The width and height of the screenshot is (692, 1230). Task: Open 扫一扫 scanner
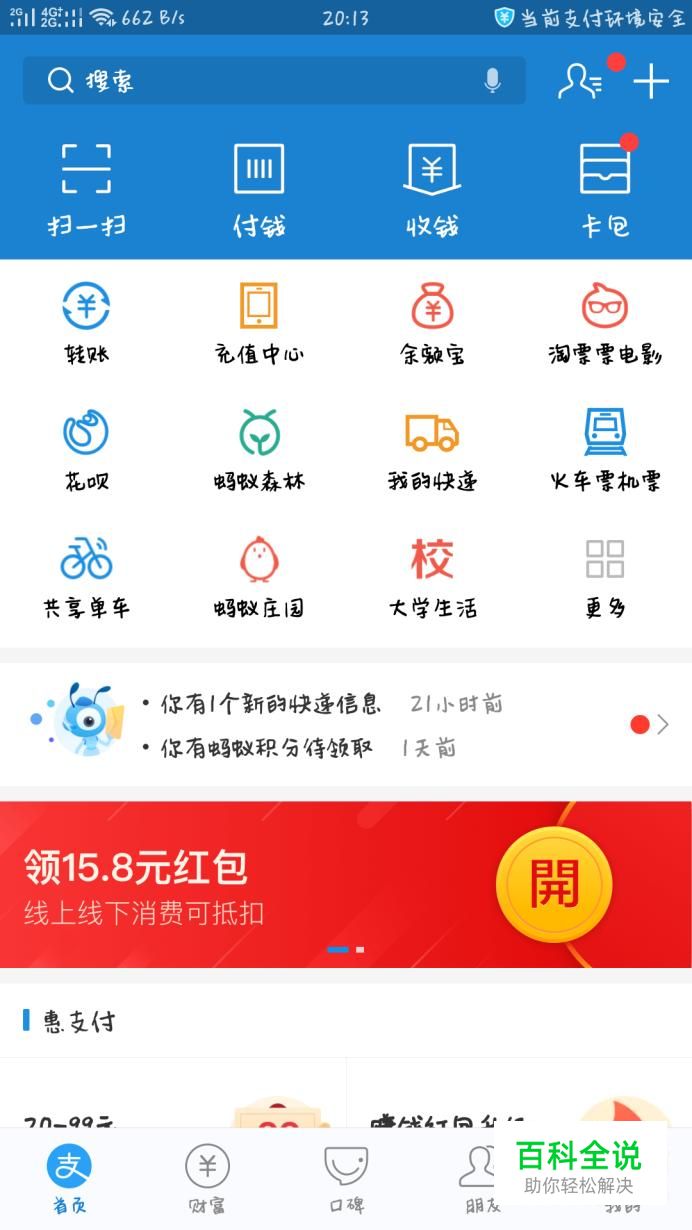tap(86, 187)
